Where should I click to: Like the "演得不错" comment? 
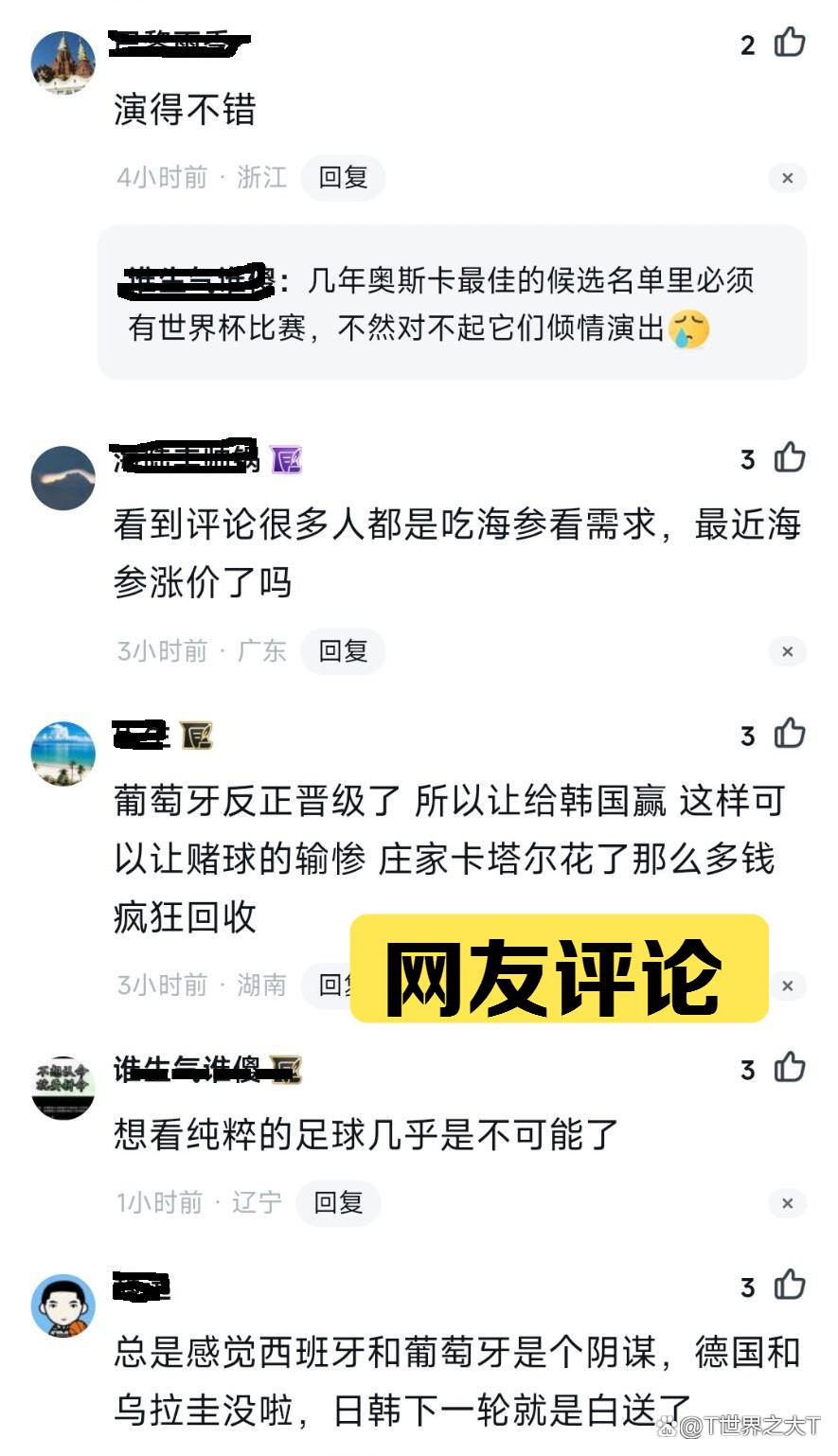[x=791, y=44]
